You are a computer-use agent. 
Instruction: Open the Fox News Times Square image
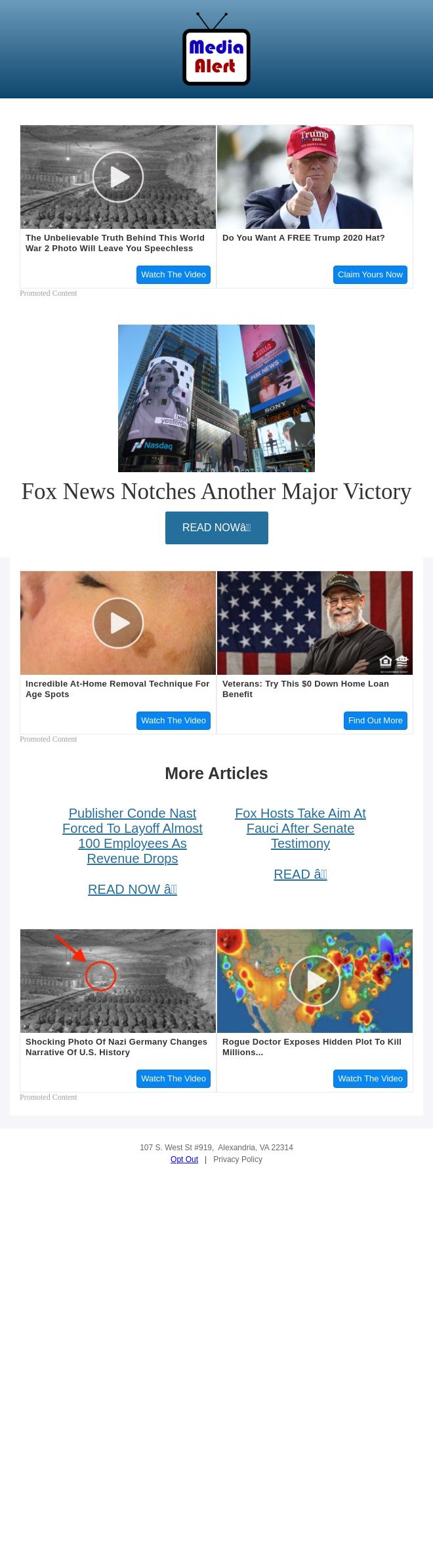216,398
